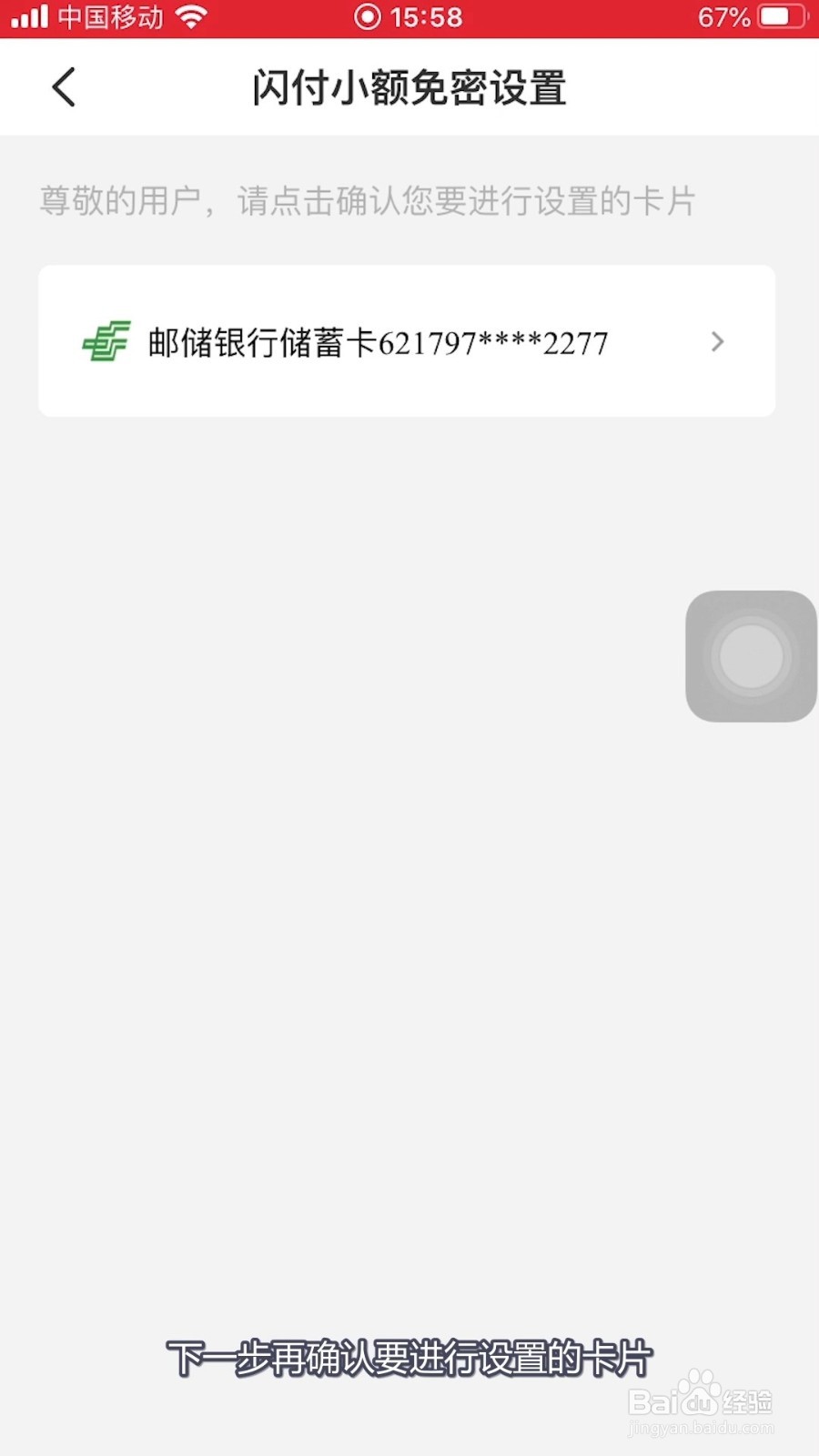Tap the 尊敬的用户 instruction text
This screenshot has height=1456, width=819.
point(364,201)
